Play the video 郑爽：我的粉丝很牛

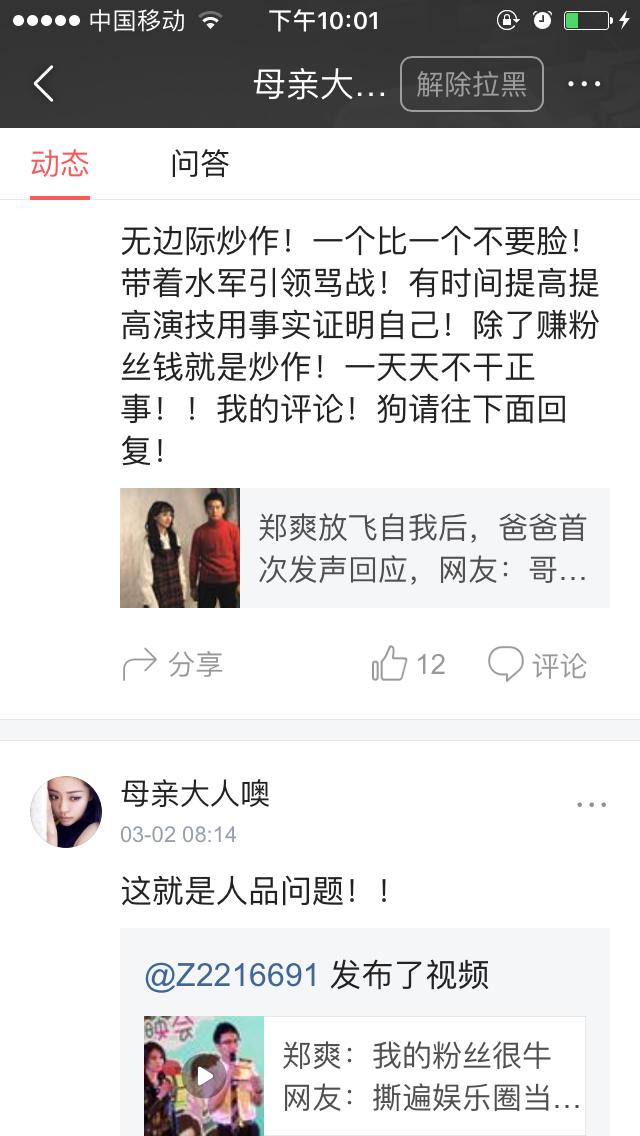(205, 1076)
